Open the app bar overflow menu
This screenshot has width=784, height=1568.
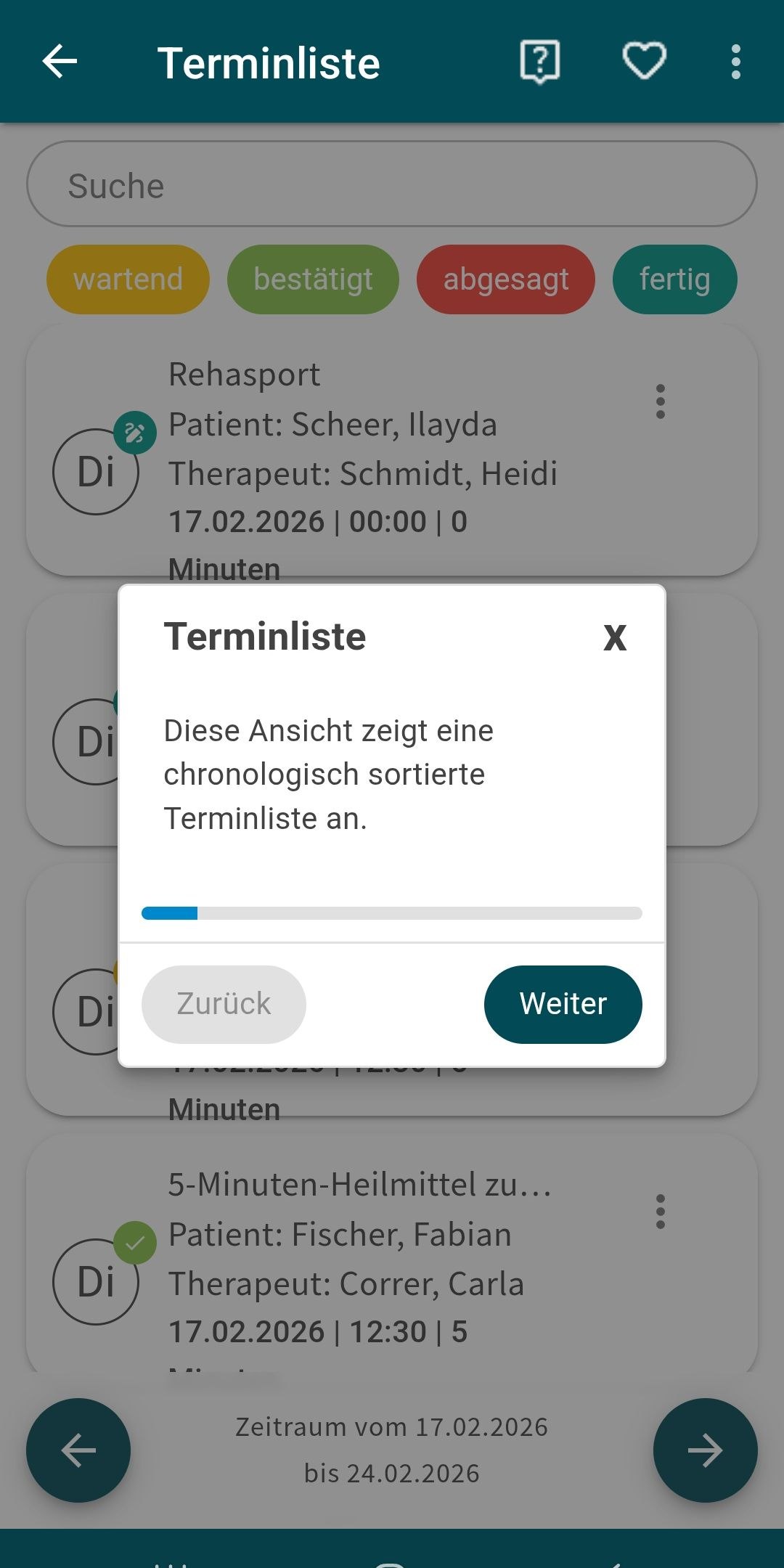(x=735, y=62)
